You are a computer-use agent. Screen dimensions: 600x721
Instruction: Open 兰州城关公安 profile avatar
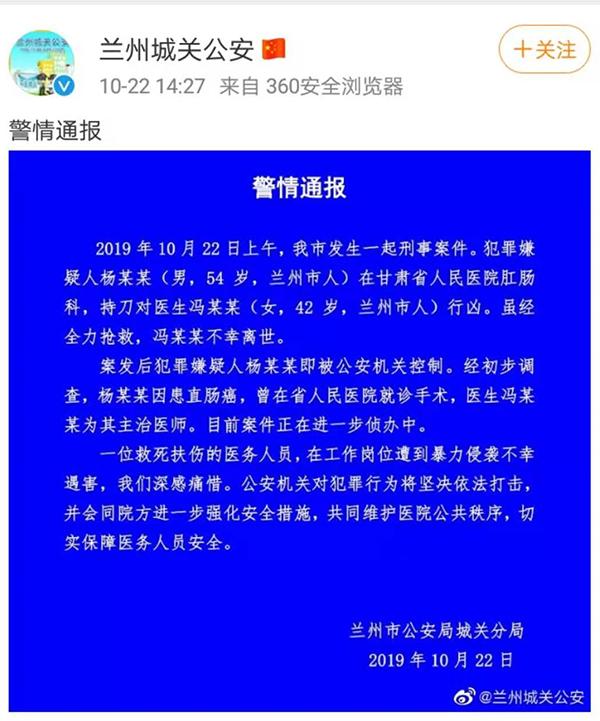point(45,63)
